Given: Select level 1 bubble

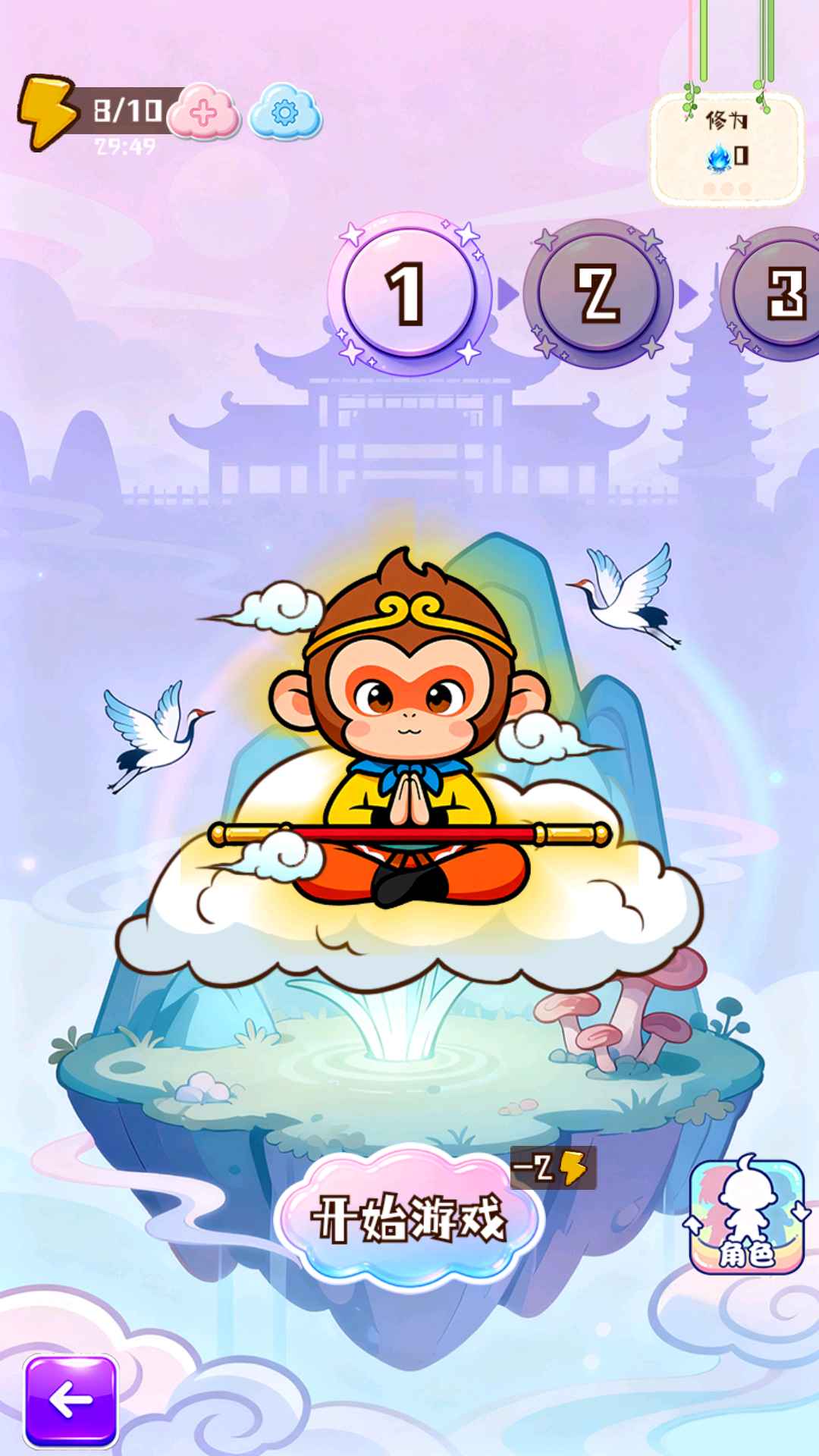Looking at the screenshot, I should tap(409, 294).
